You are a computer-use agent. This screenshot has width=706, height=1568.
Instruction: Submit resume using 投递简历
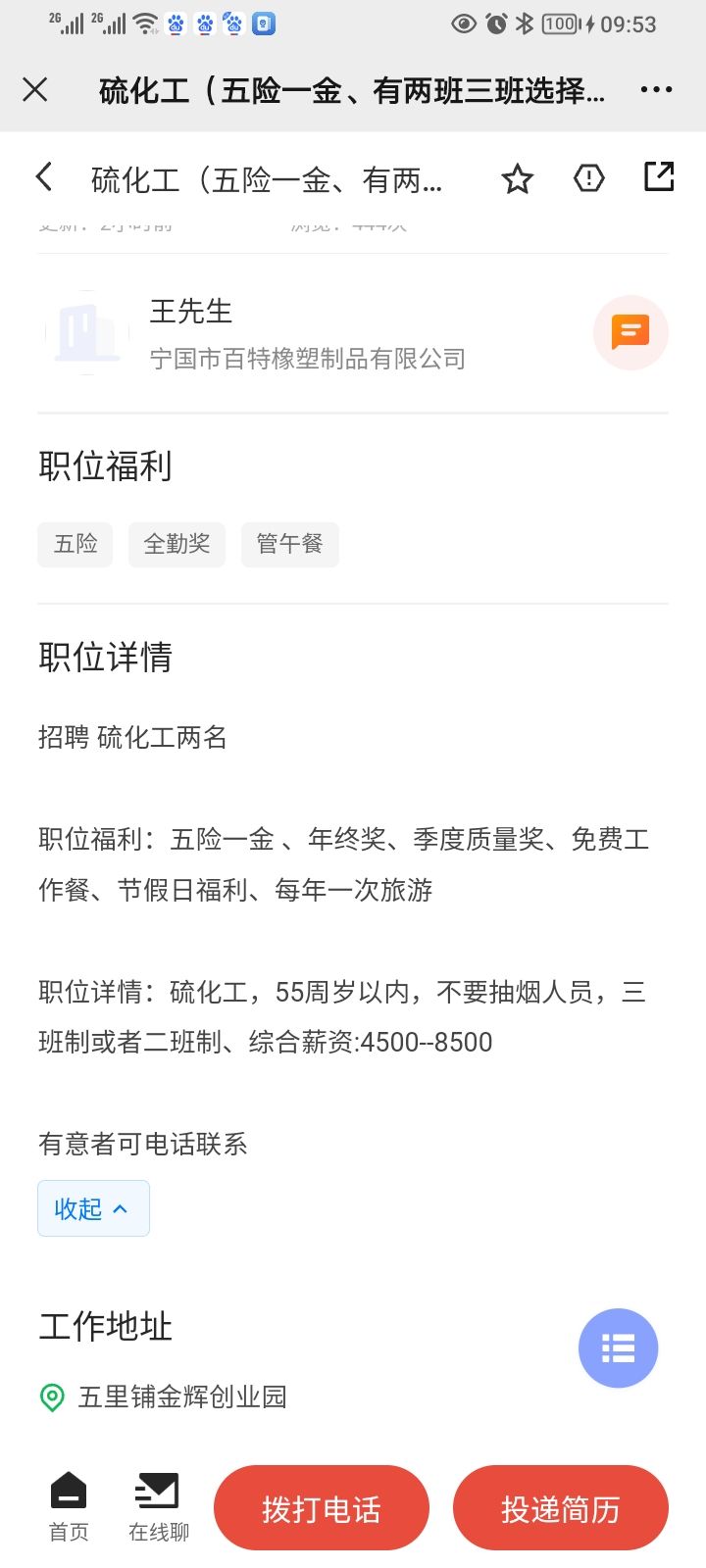pos(561,1508)
